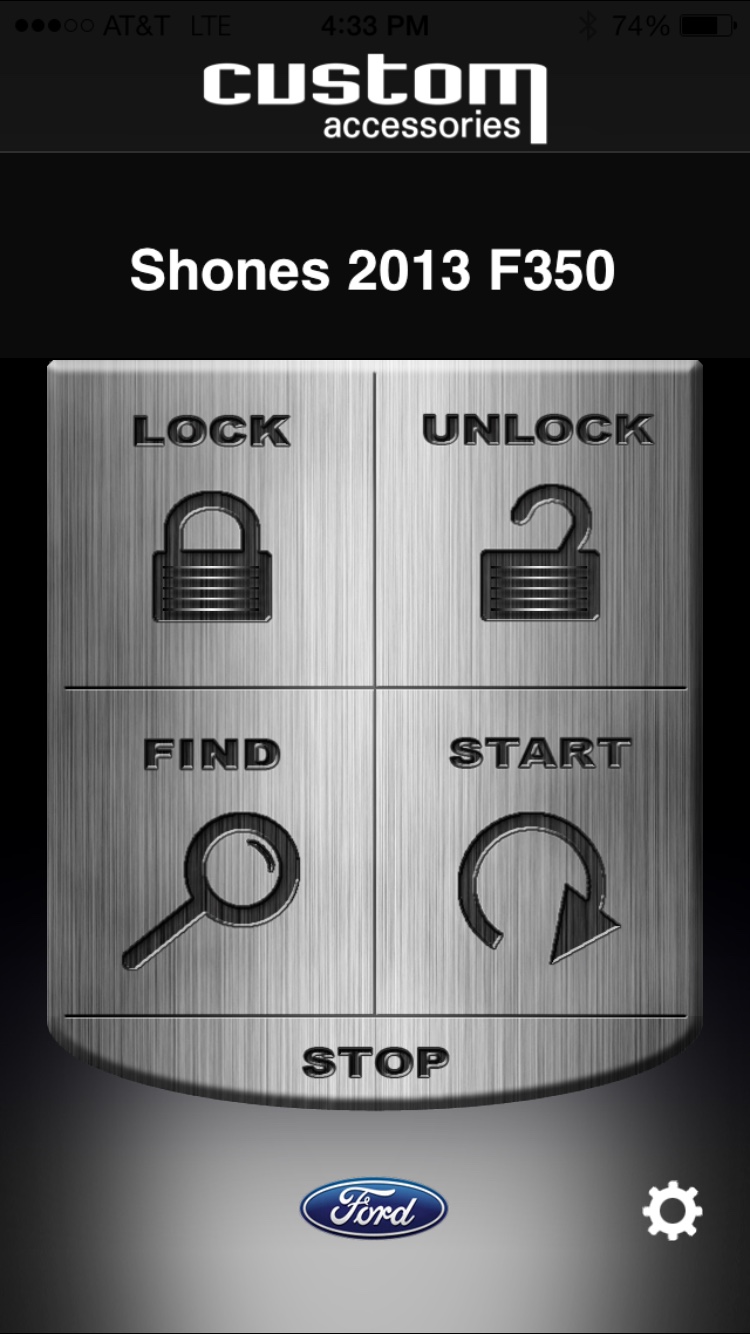Open the settings gear icon

[672, 1211]
